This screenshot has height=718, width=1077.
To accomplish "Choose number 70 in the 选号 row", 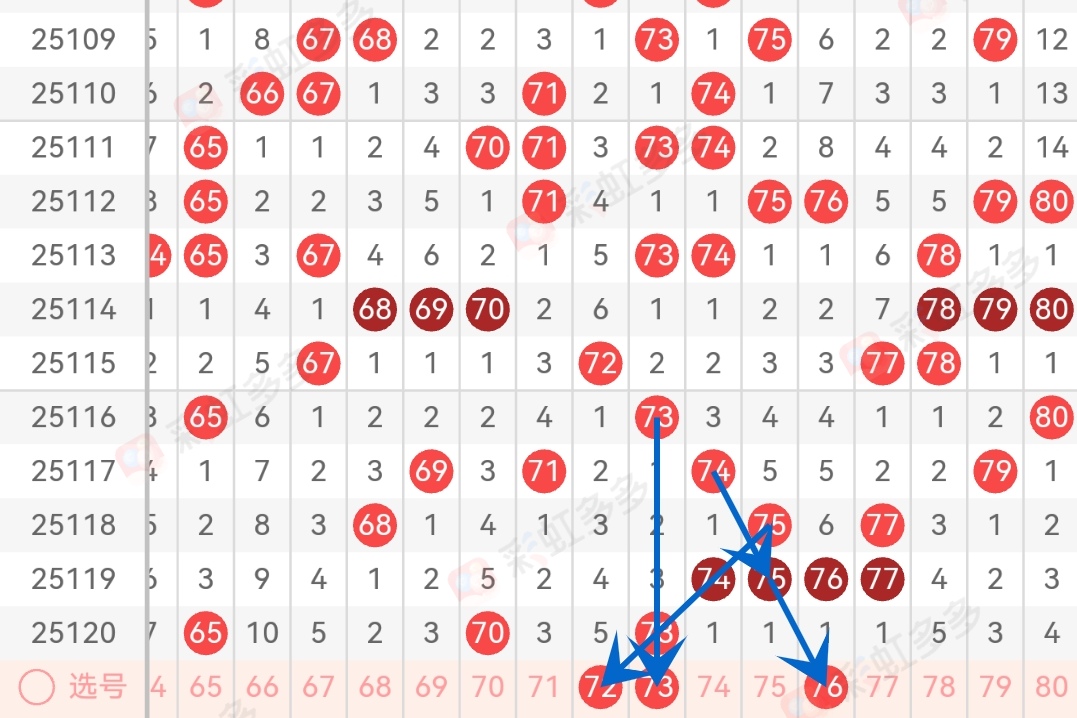I will pos(487,688).
